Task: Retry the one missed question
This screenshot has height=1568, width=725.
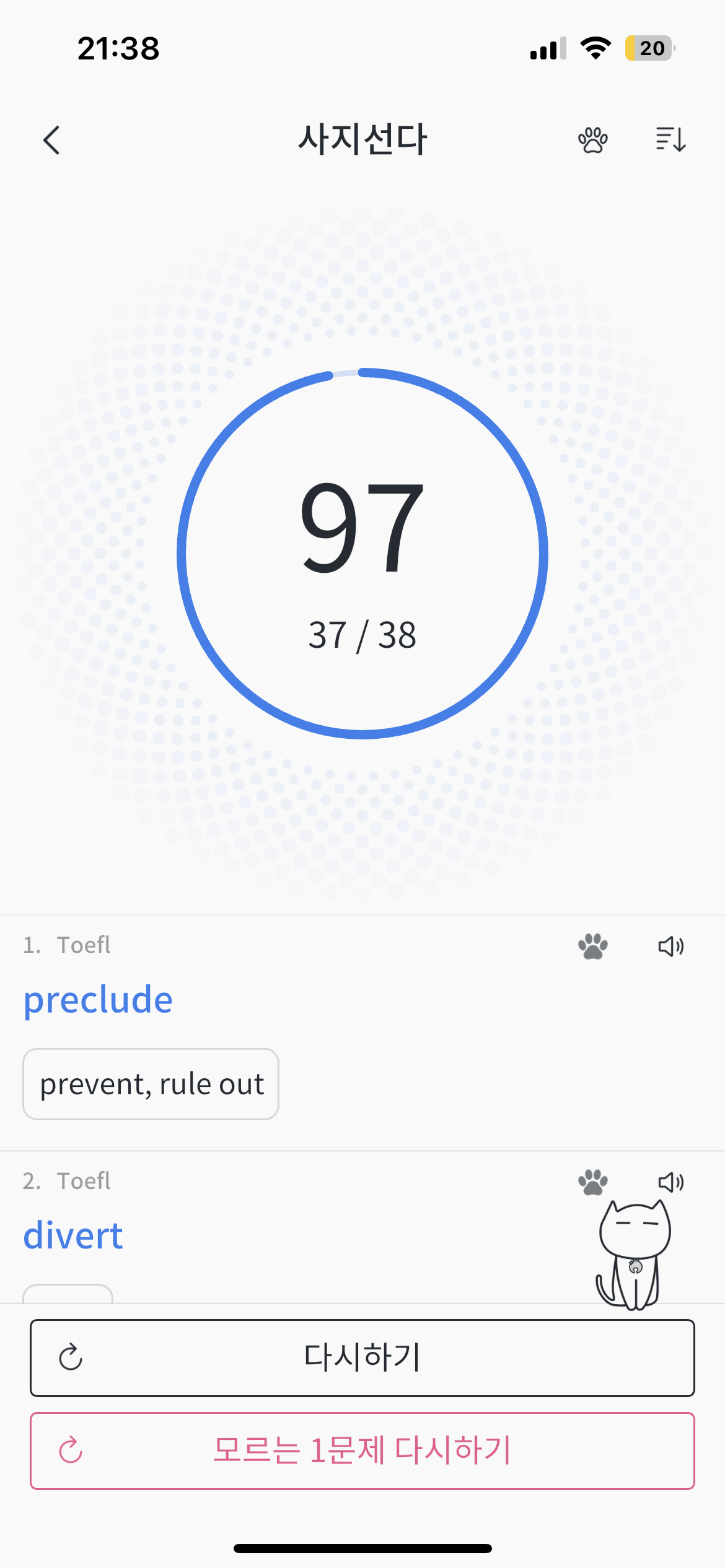Action: (362, 1450)
